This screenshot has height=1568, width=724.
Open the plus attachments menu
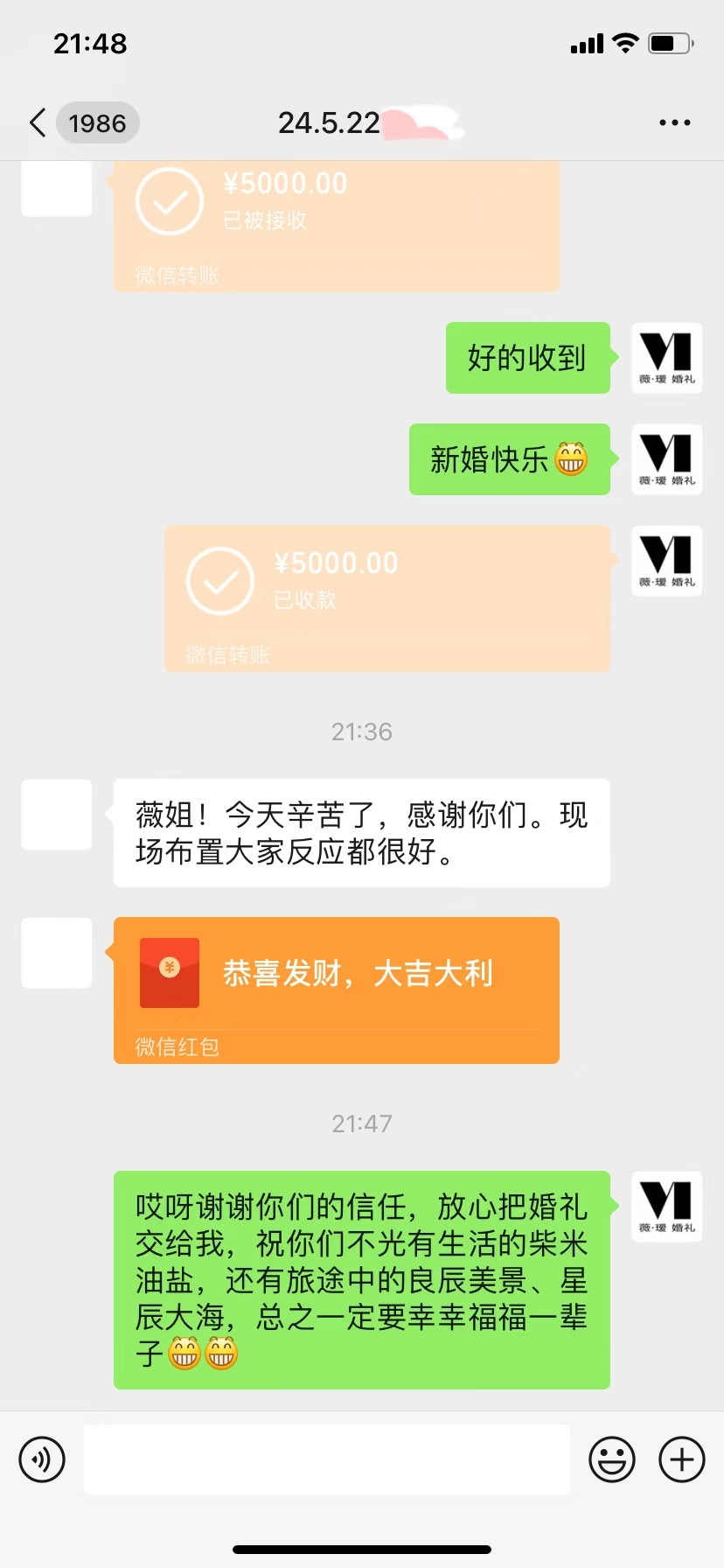point(681,1459)
